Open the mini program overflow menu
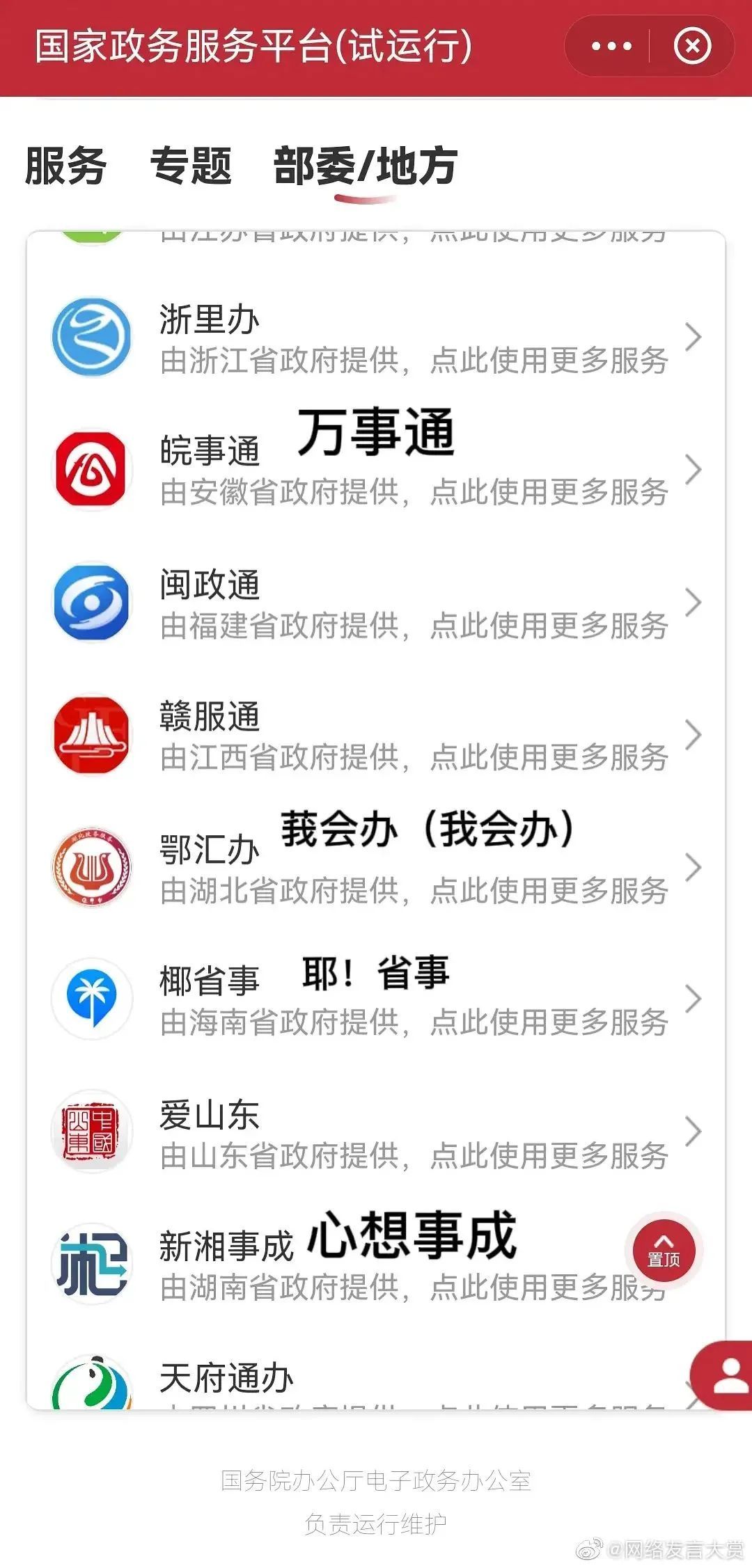The width and height of the screenshot is (752, 1568). (611, 47)
